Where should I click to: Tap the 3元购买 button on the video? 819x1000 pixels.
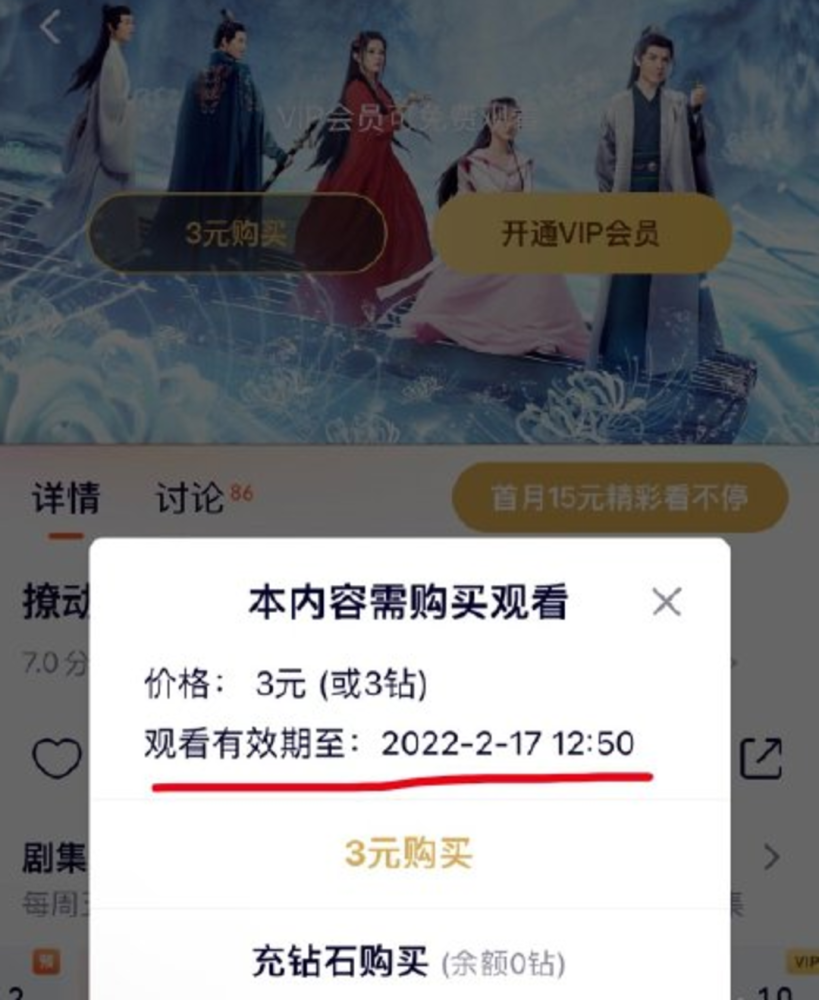click(237, 234)
